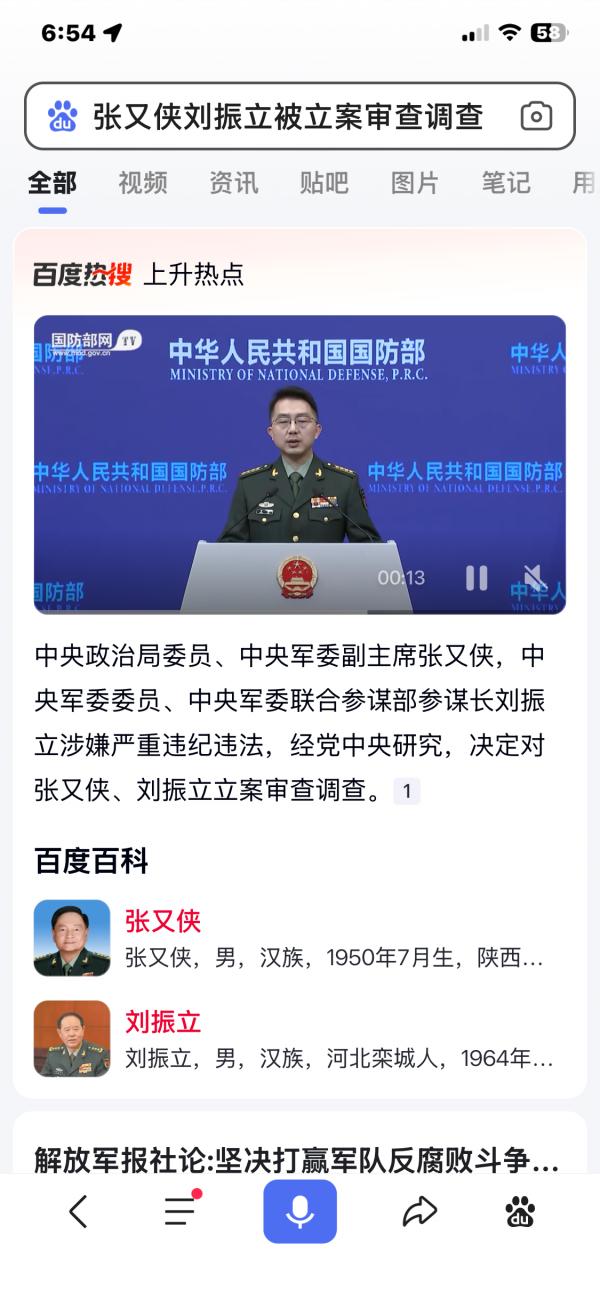The height and width of the screenshot is (1299, 600).
Task: Go to the 笔记 tab
Action: [506, 183]
